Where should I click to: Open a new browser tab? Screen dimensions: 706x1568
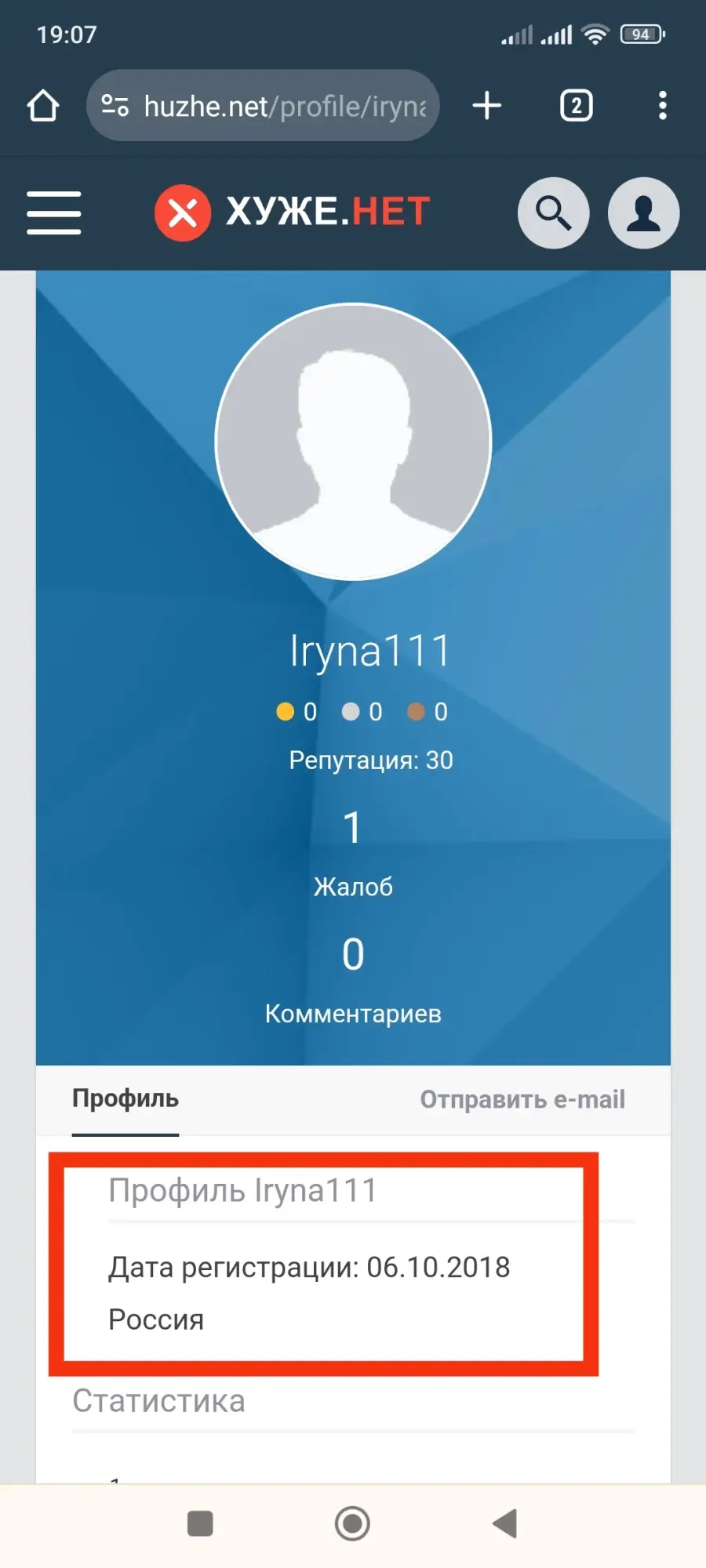pyautogui.click(x=487, y=106)
